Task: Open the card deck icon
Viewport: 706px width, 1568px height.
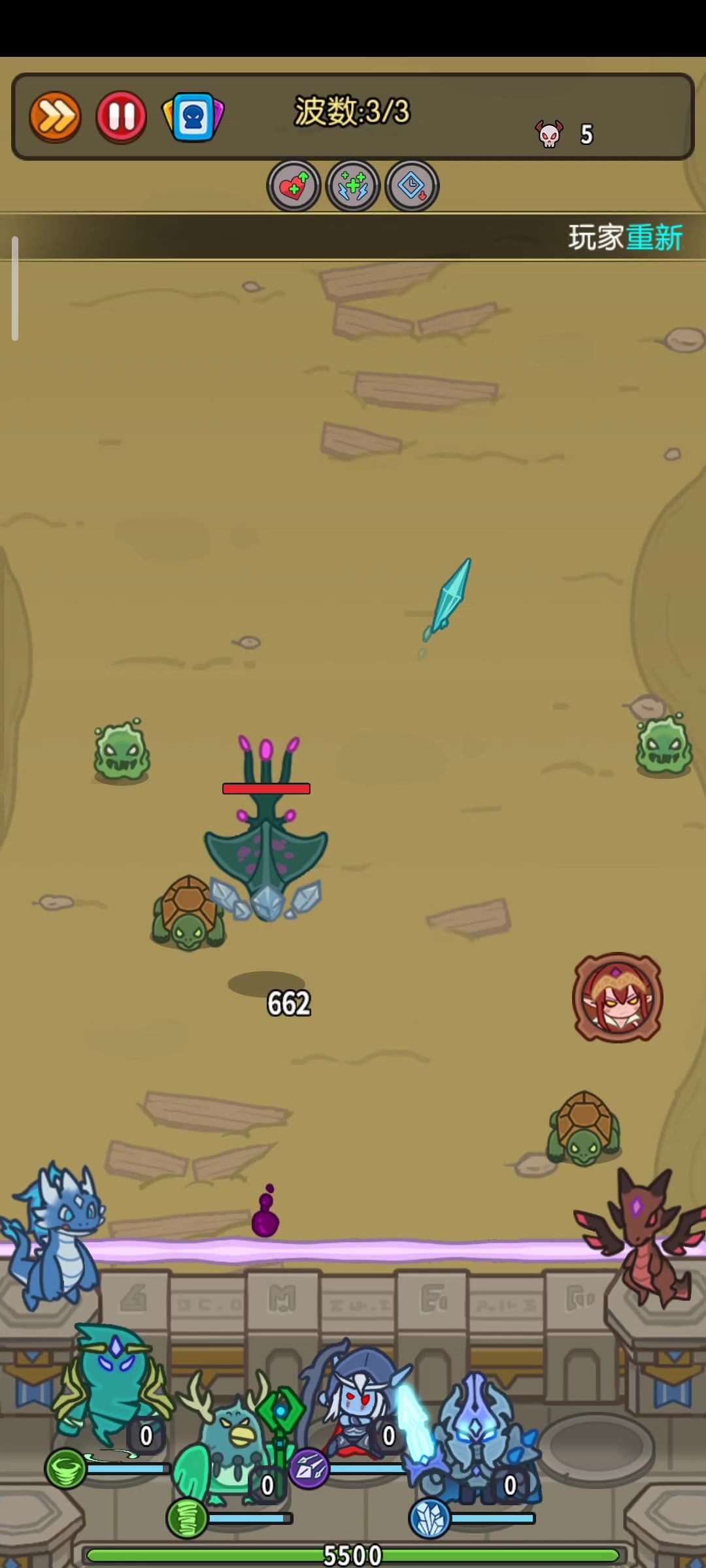Action: tap(193, 117)
